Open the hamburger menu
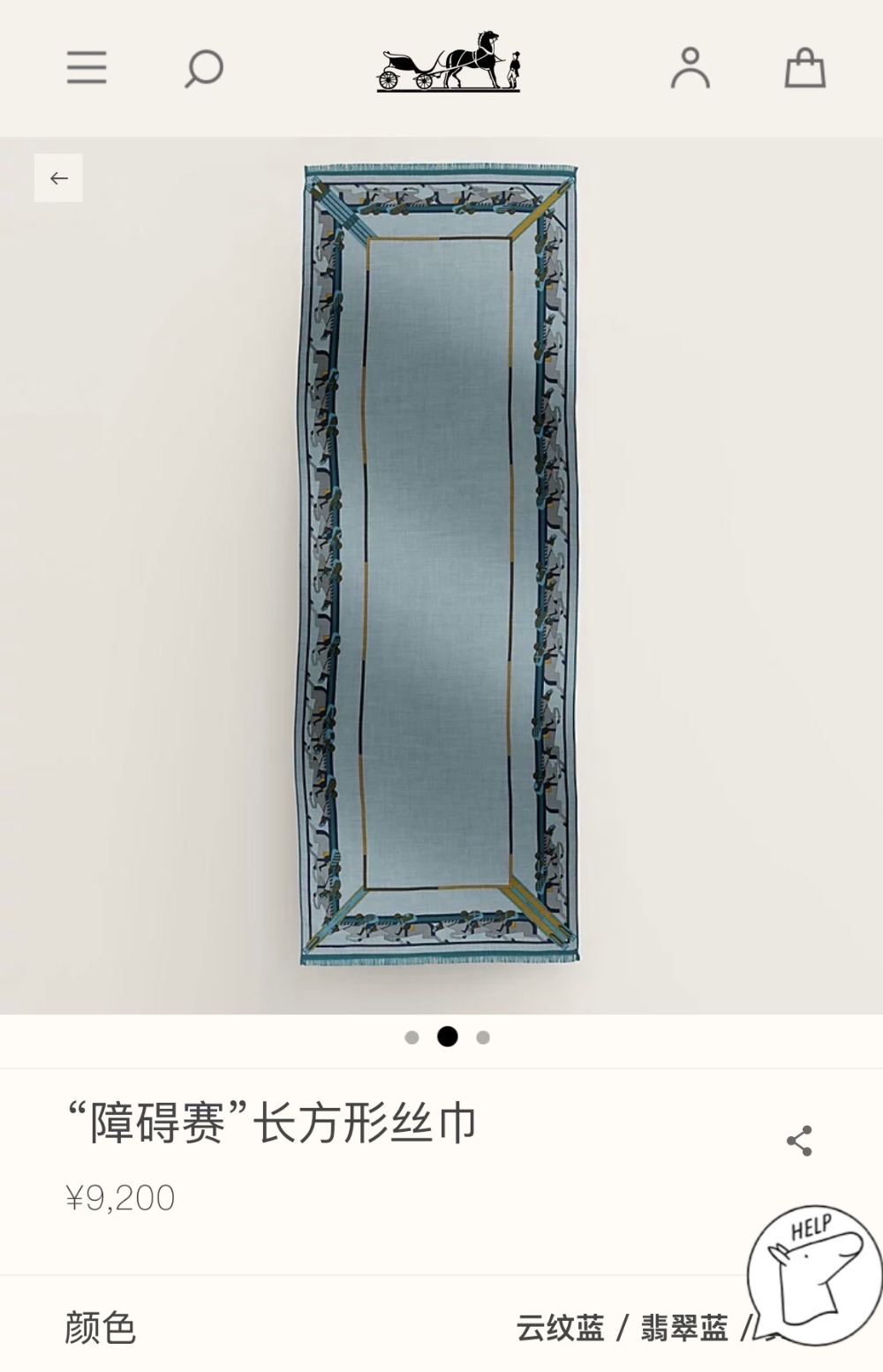 87,68
